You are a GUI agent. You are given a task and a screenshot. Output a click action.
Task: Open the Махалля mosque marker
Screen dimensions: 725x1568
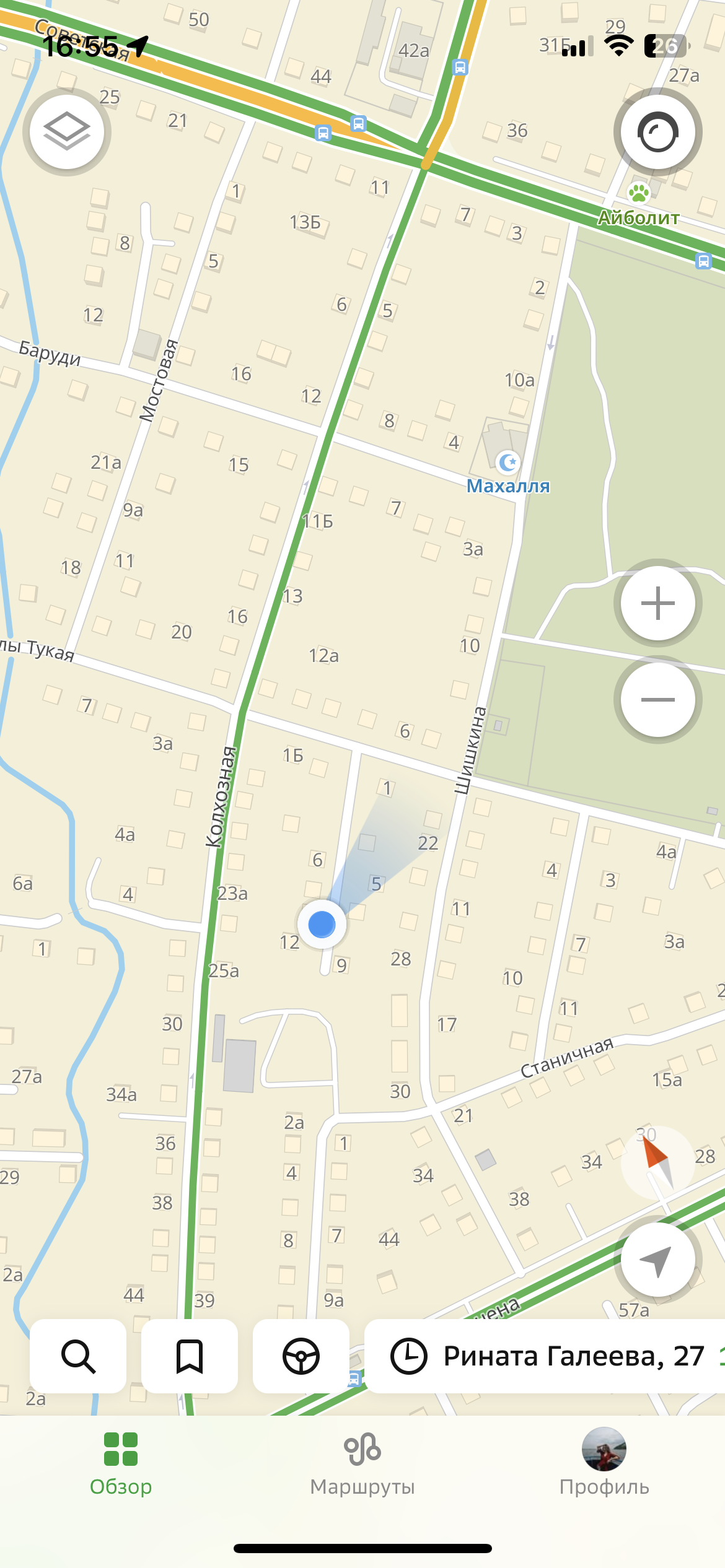pyautogui.click(x=508, y=462)
